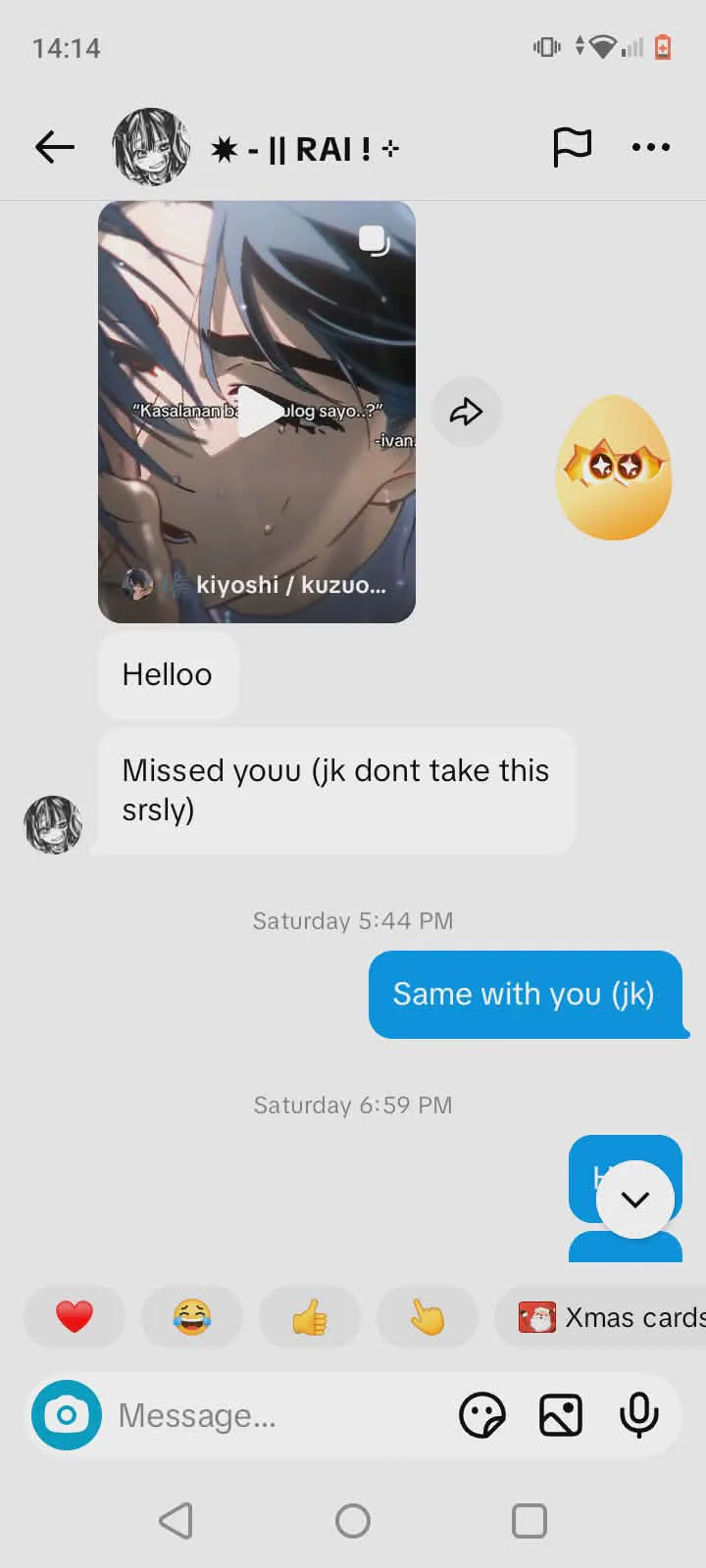This screenshot has height=1568, width=706.
Task: Go to the system home screen
Action: click(353, 1521)
